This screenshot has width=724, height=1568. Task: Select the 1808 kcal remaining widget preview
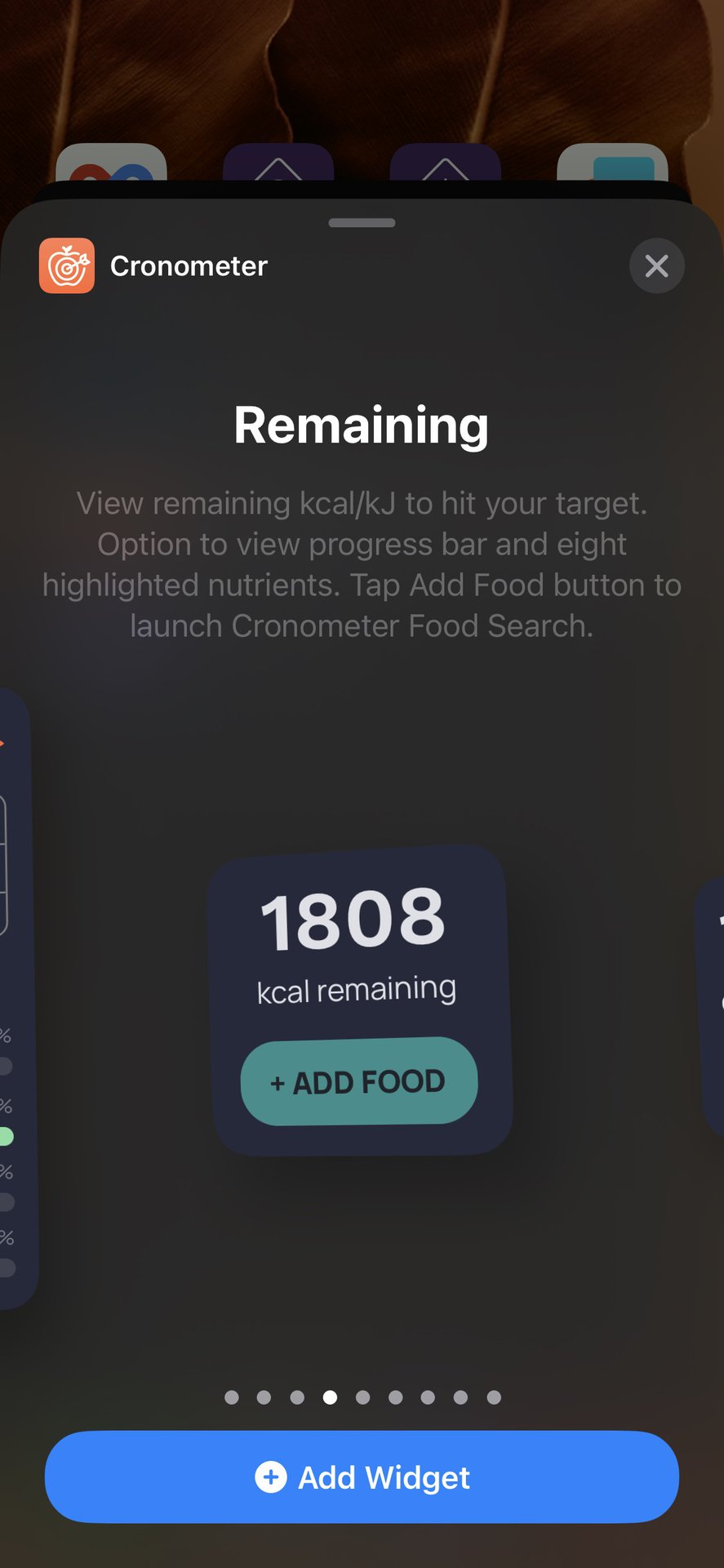(359, 1000)
